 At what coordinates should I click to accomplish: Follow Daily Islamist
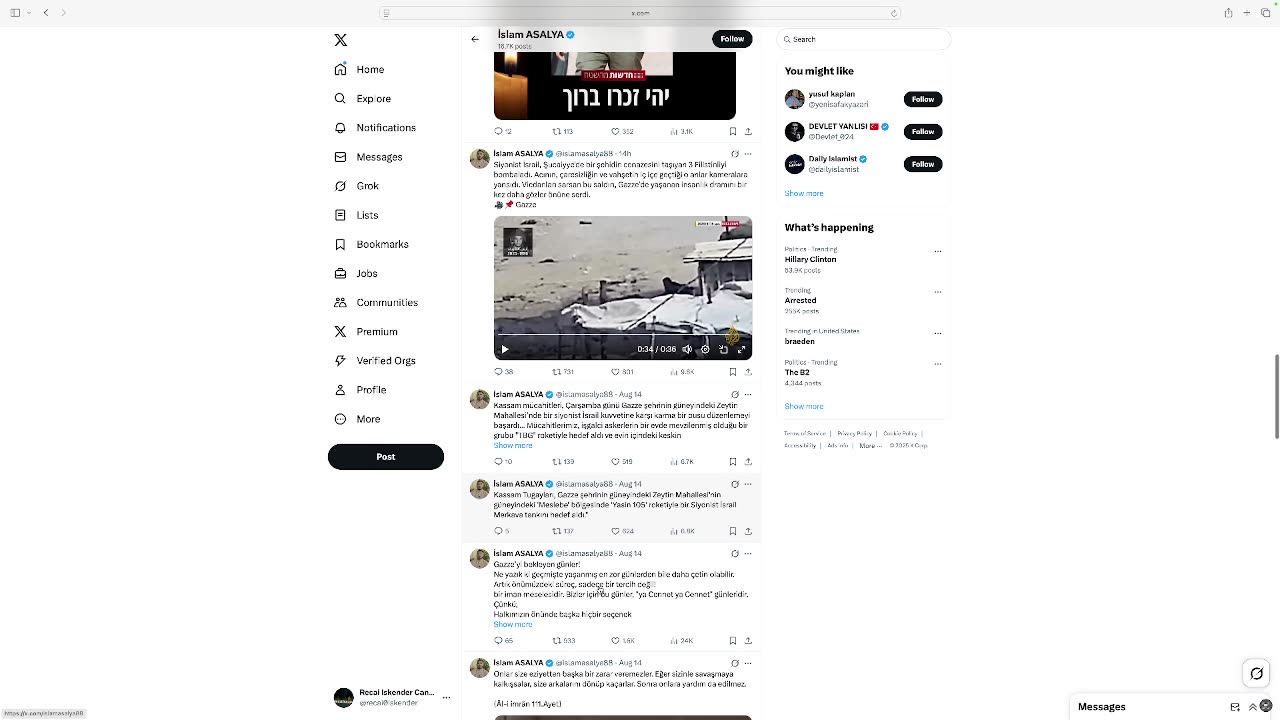pos(922,164)
